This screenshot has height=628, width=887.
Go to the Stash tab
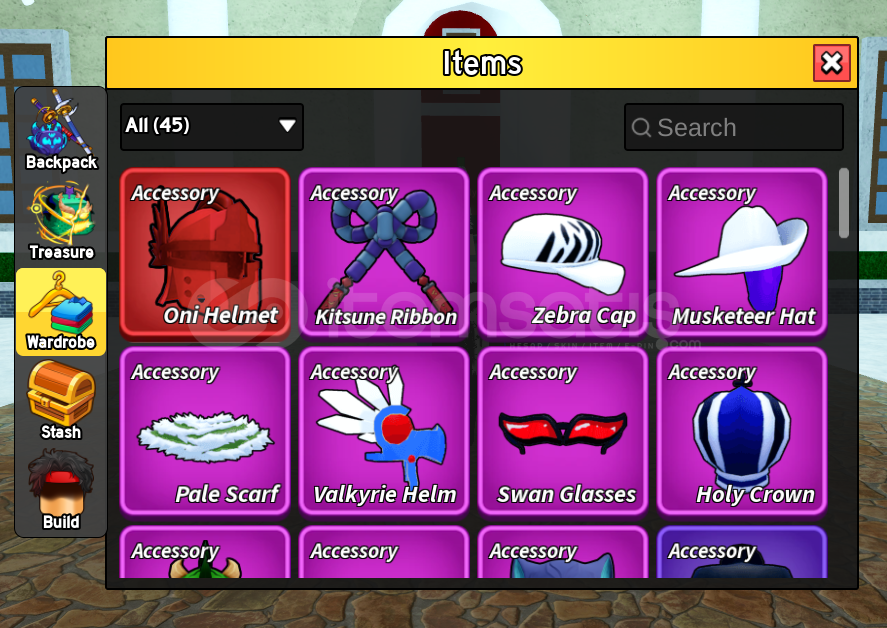(61, 401)
